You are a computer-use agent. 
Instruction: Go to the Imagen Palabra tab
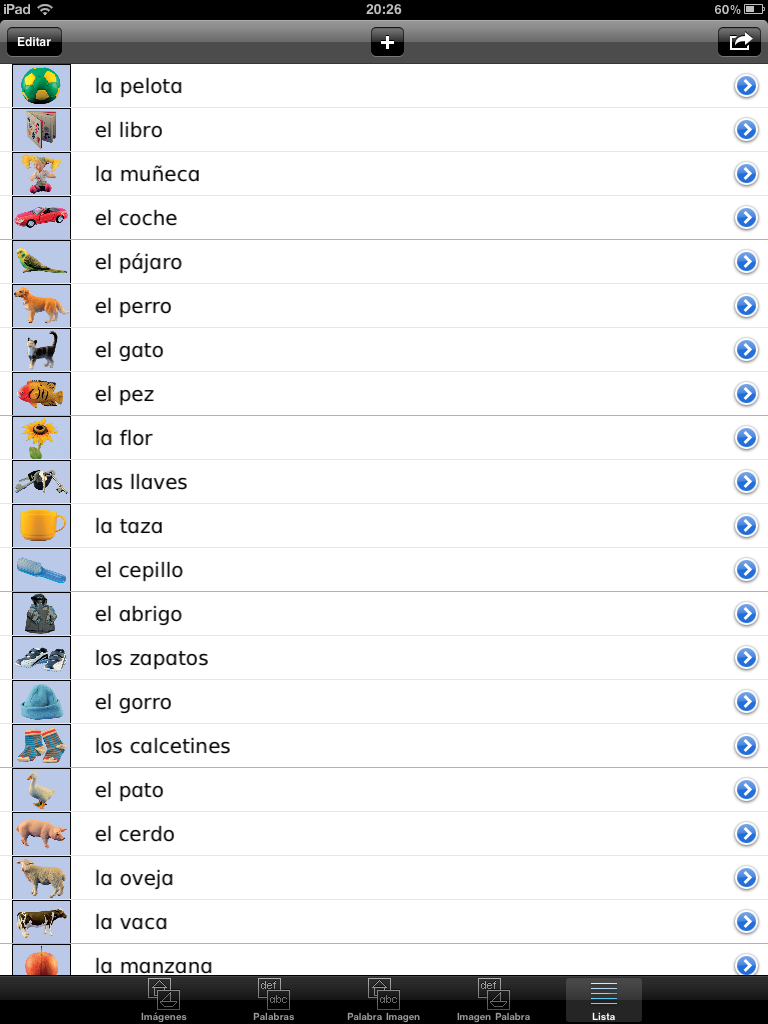(x=493, y=999)
